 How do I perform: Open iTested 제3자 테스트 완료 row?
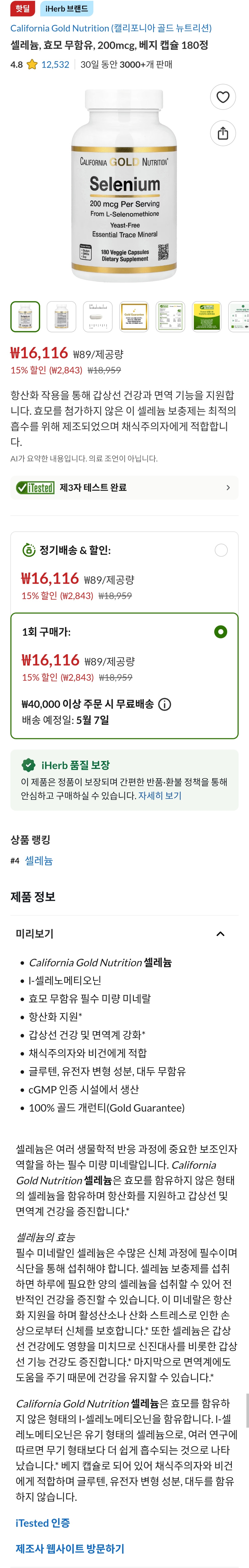pos(124,488)
